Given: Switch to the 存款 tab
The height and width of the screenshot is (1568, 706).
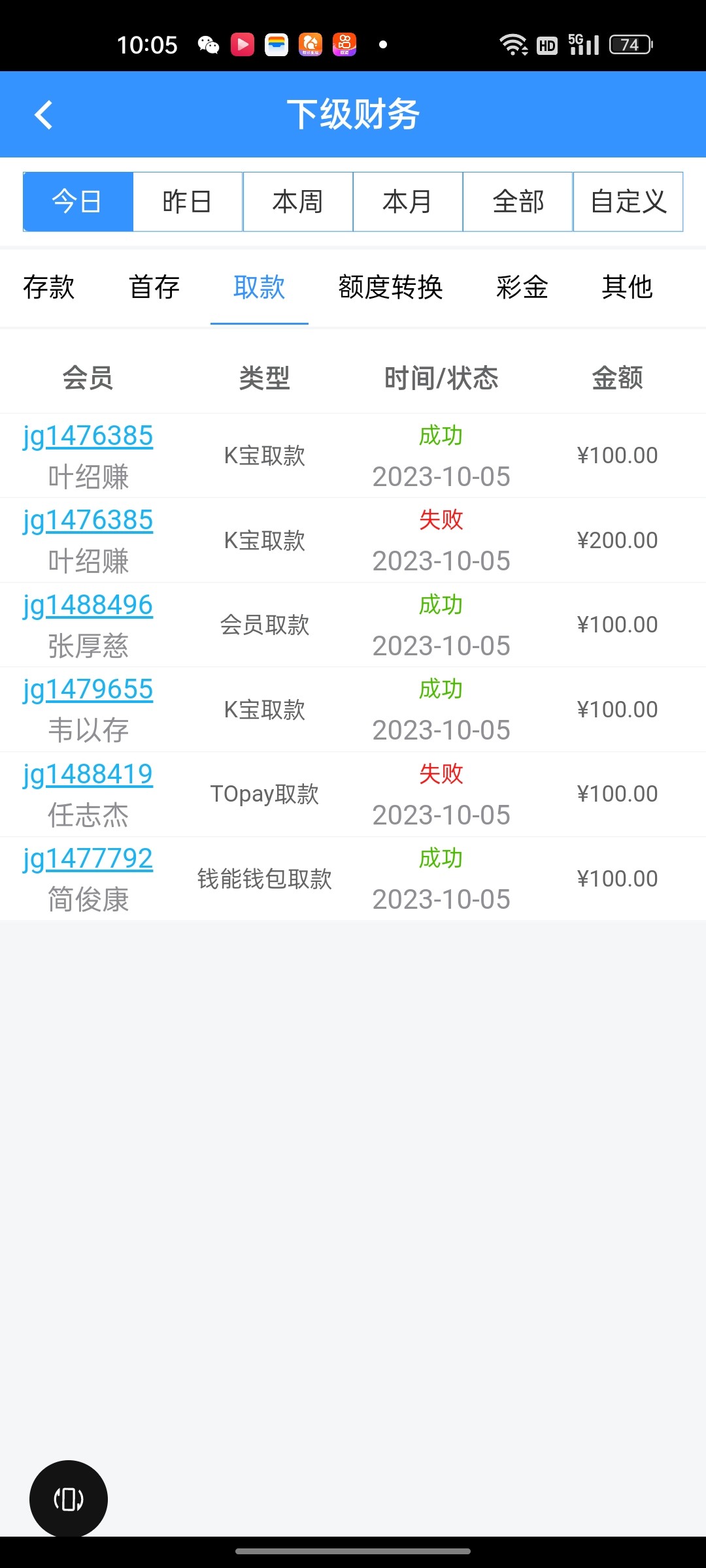Looking at the screenshot, I should click(49, 287).
